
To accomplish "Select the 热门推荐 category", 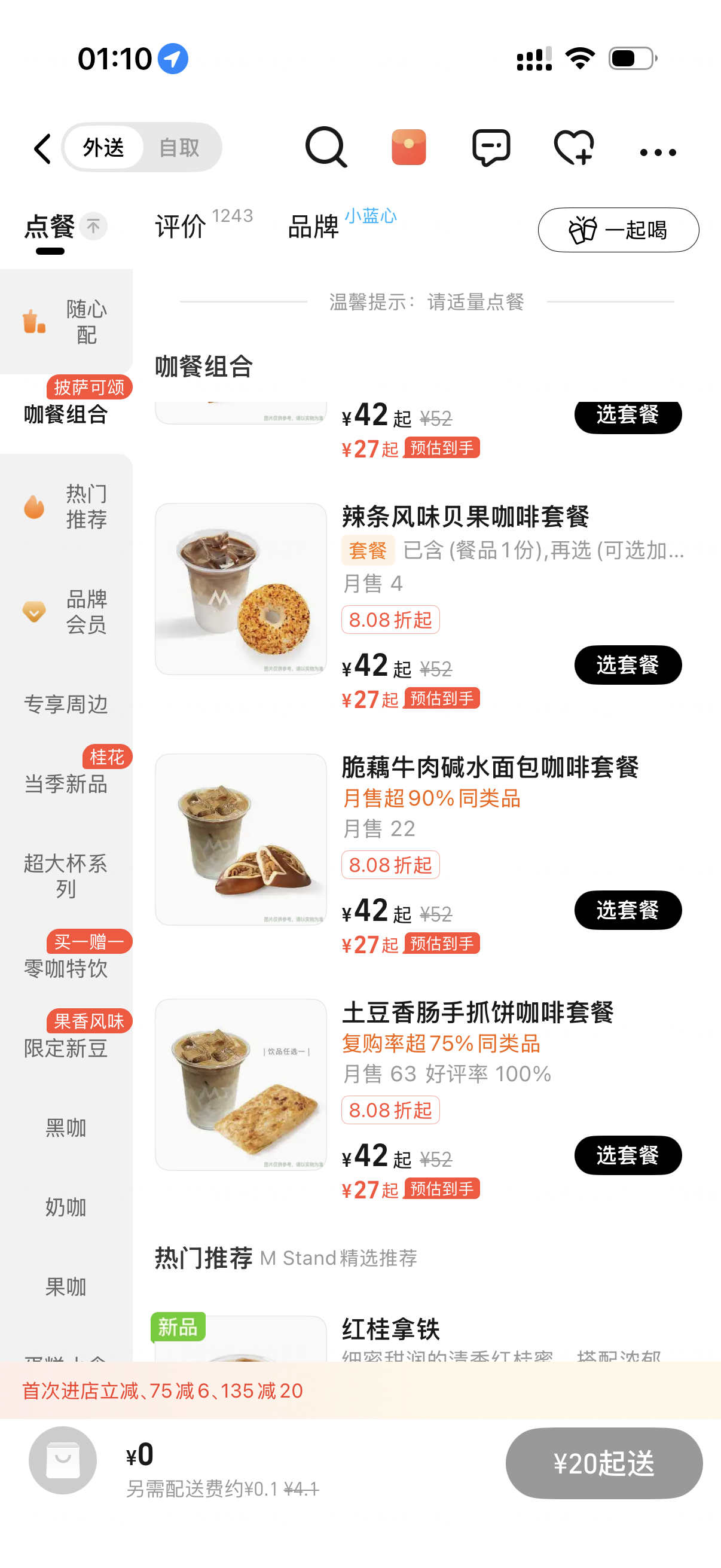I will tap(66, 507).
